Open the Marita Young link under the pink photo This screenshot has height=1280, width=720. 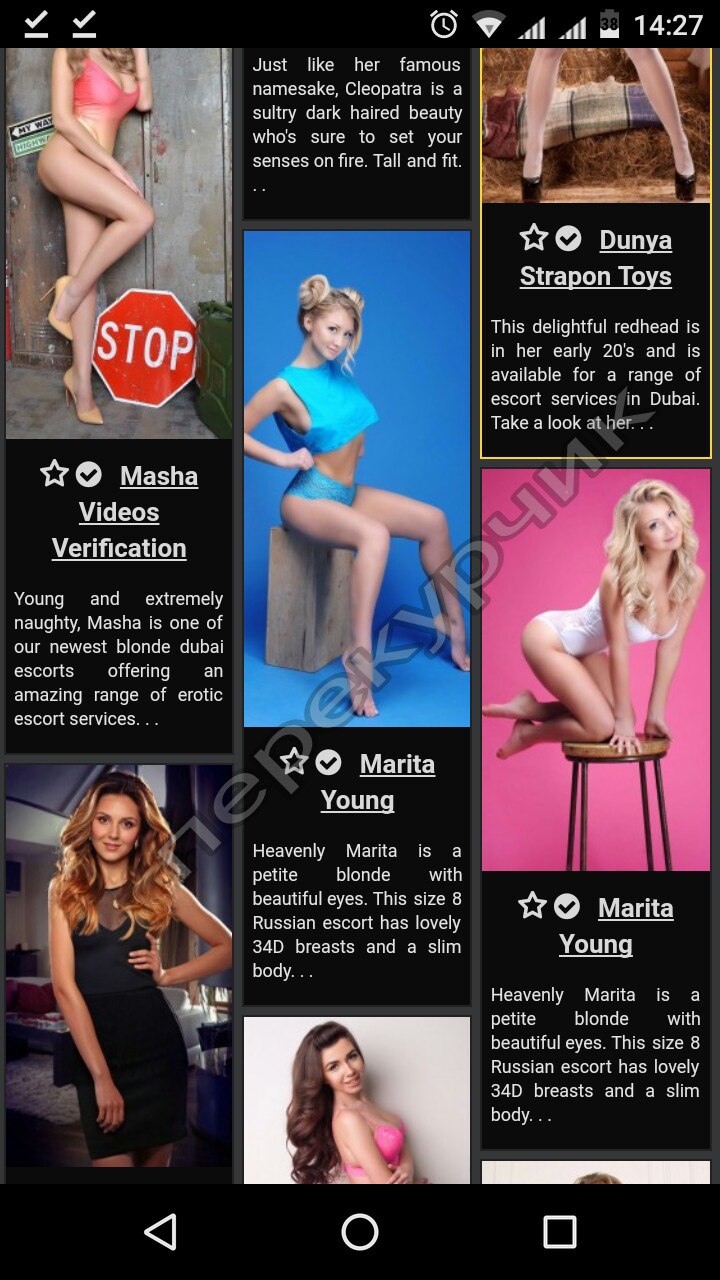pos(596,926)
